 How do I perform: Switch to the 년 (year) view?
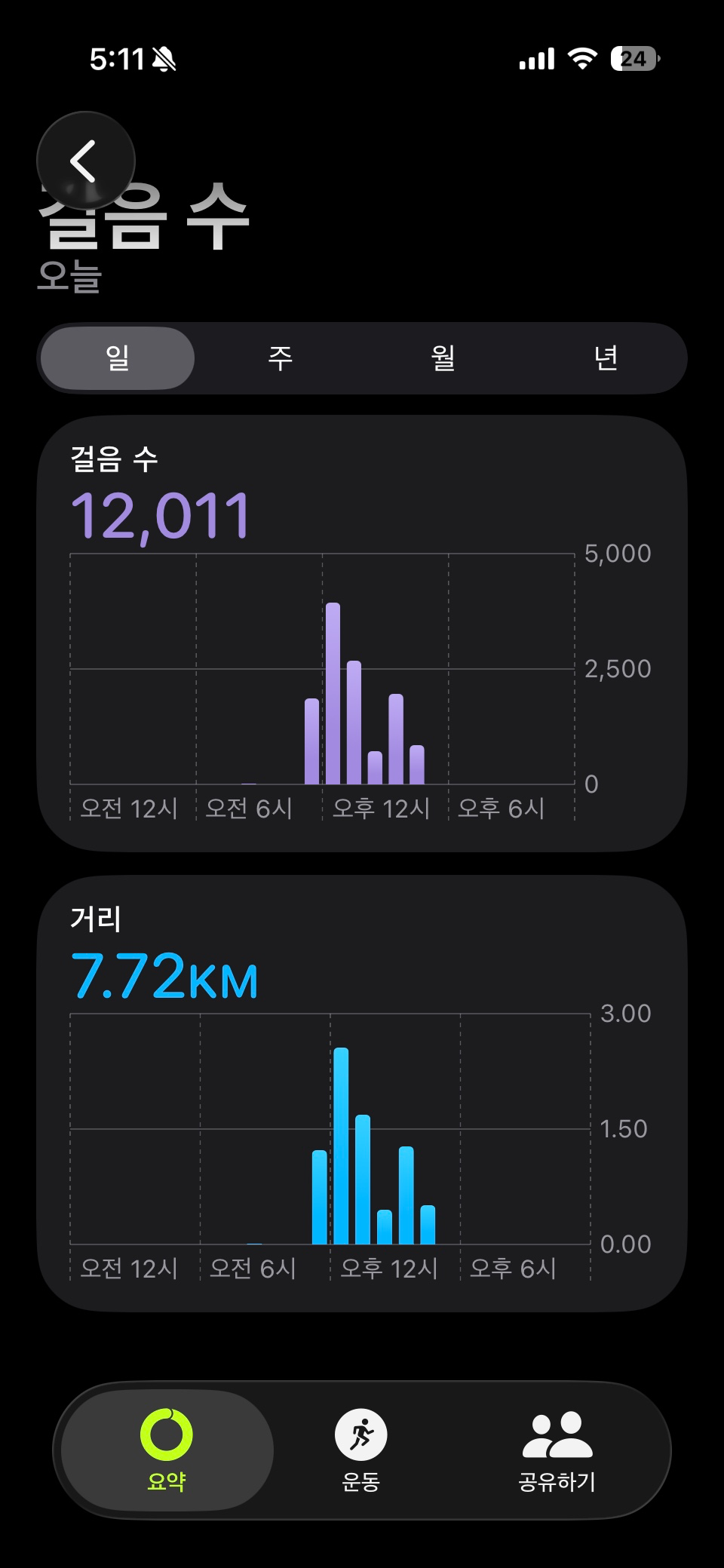(x=606, y=358)
